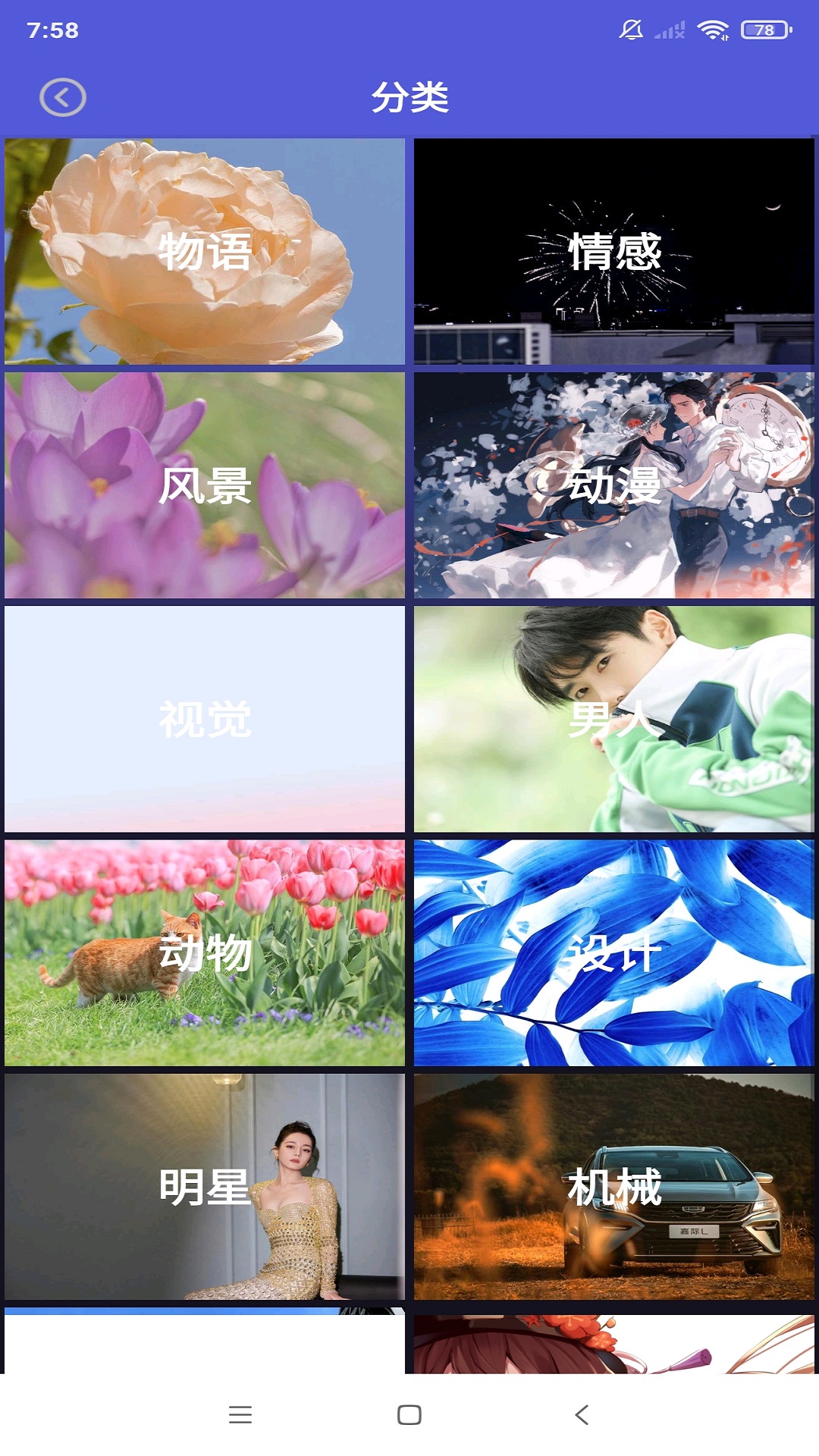Open the 视觉 category tile
Screen dimensions: 819x1456
(205, 719)
